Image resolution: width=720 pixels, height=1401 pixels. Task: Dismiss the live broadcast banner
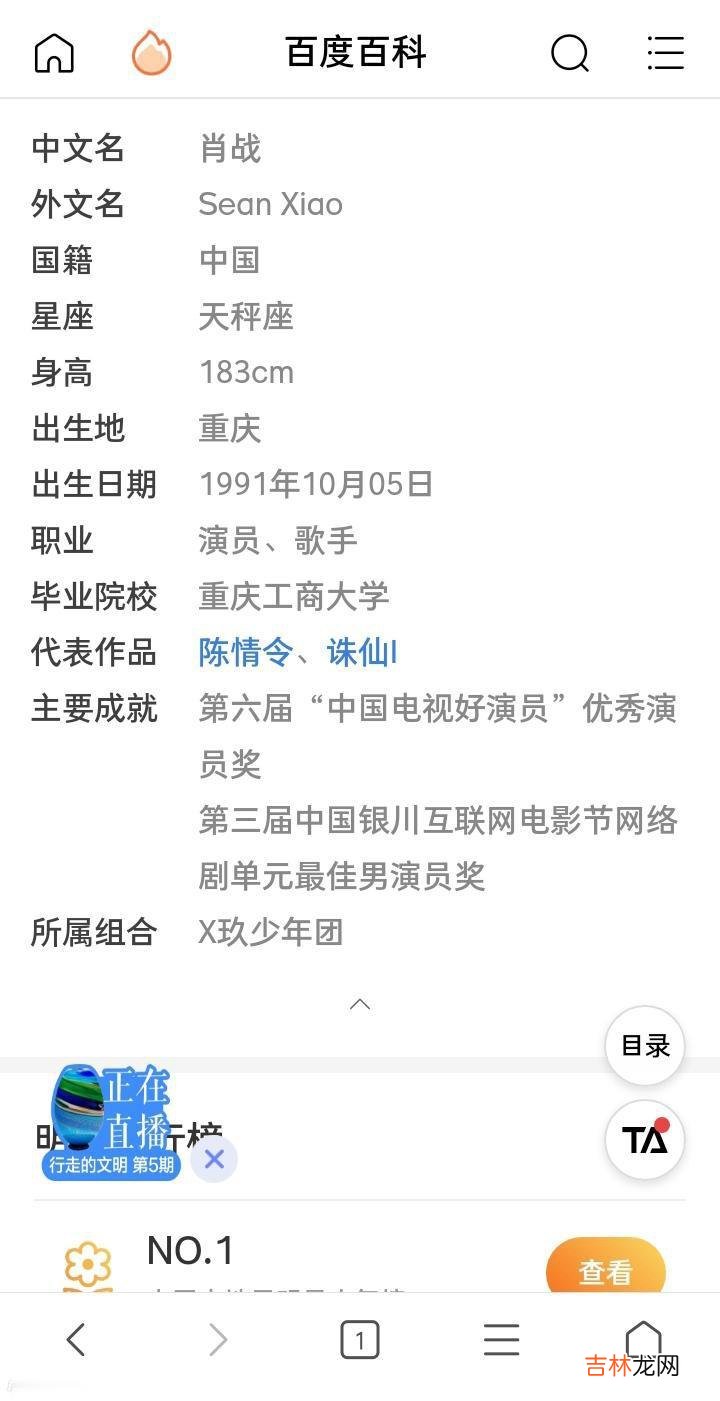tap(214, 1160)
